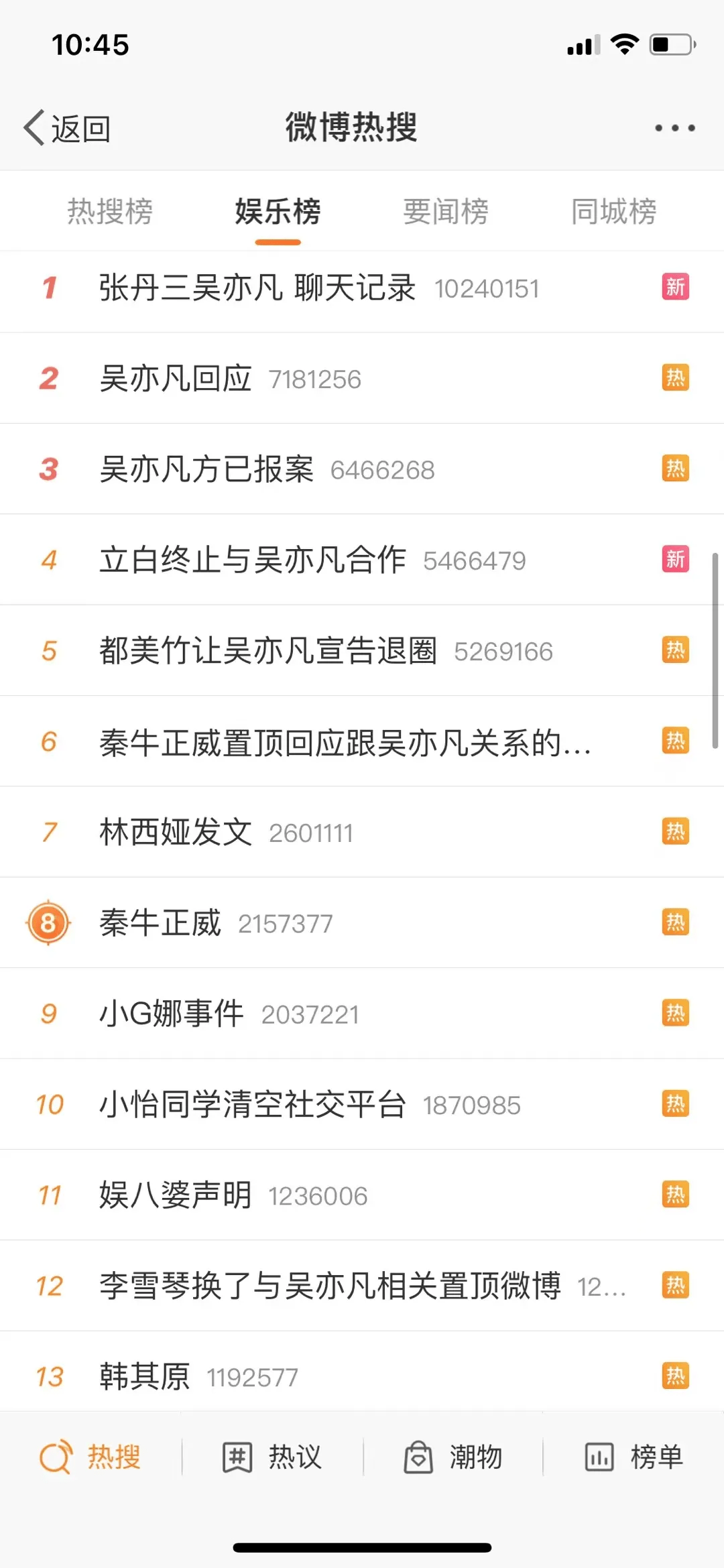The width and height of the screenshot is (724, 1568).
Task: Open 立白终止与吴亦凡合作
Action: click(x=362, y=560)
